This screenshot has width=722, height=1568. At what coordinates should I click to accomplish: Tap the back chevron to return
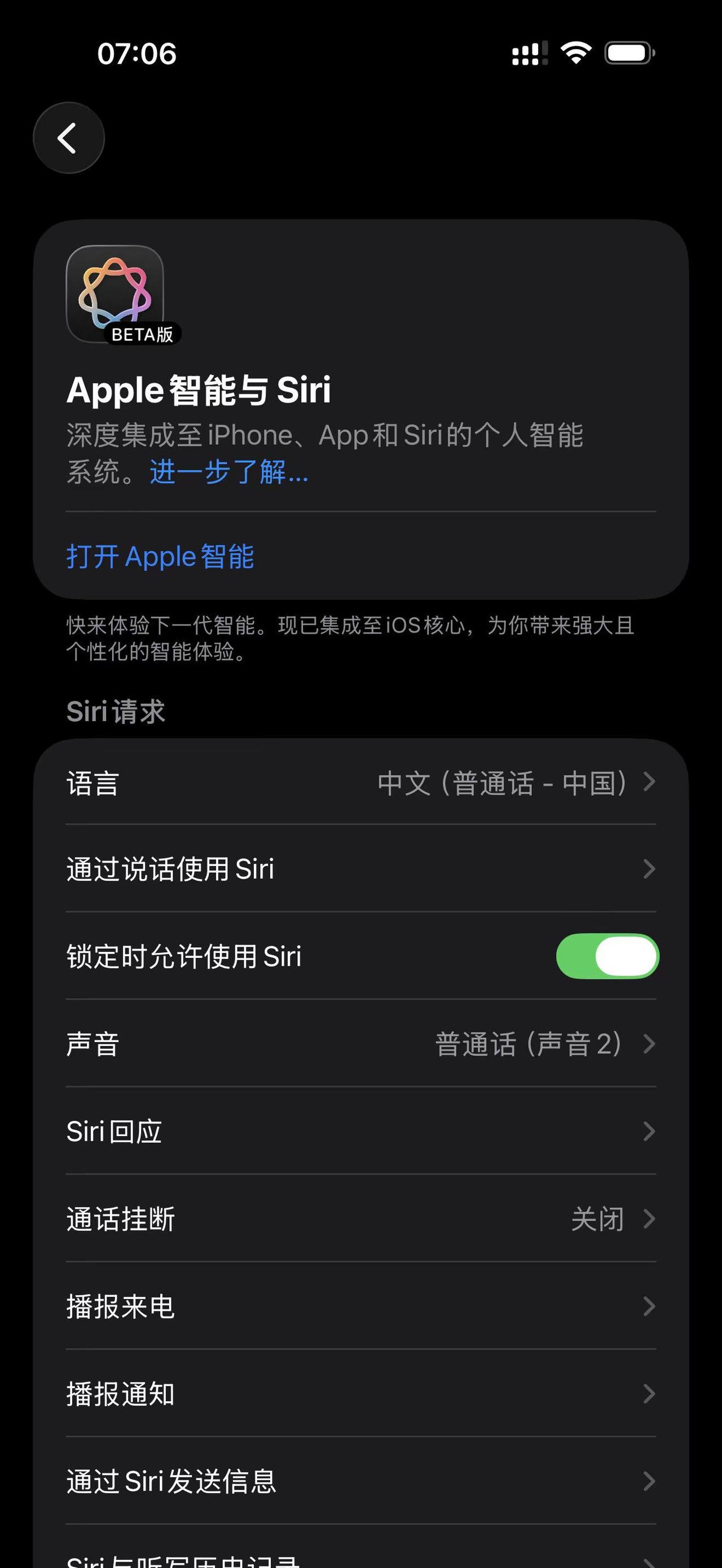coord(68,138)
